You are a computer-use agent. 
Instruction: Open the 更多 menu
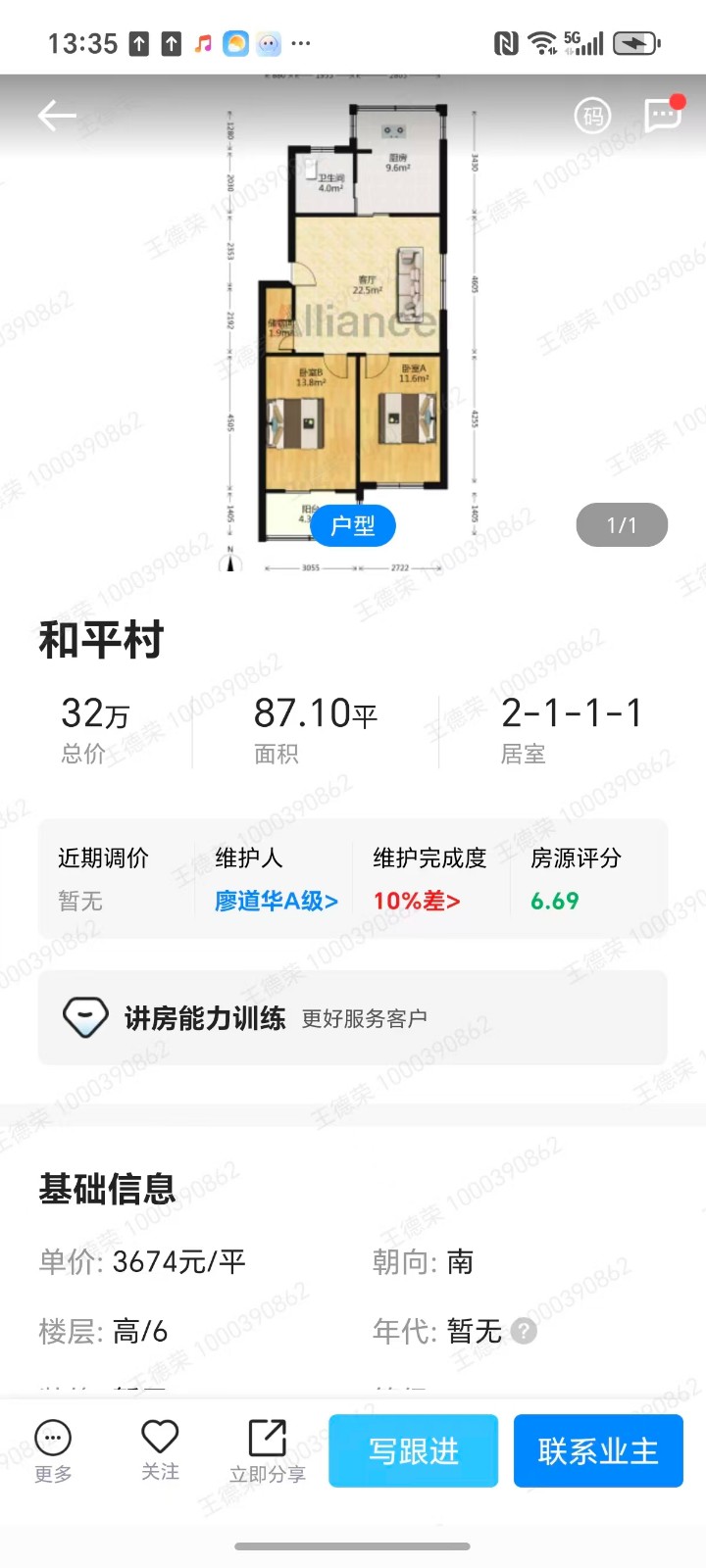[53, 1450]
